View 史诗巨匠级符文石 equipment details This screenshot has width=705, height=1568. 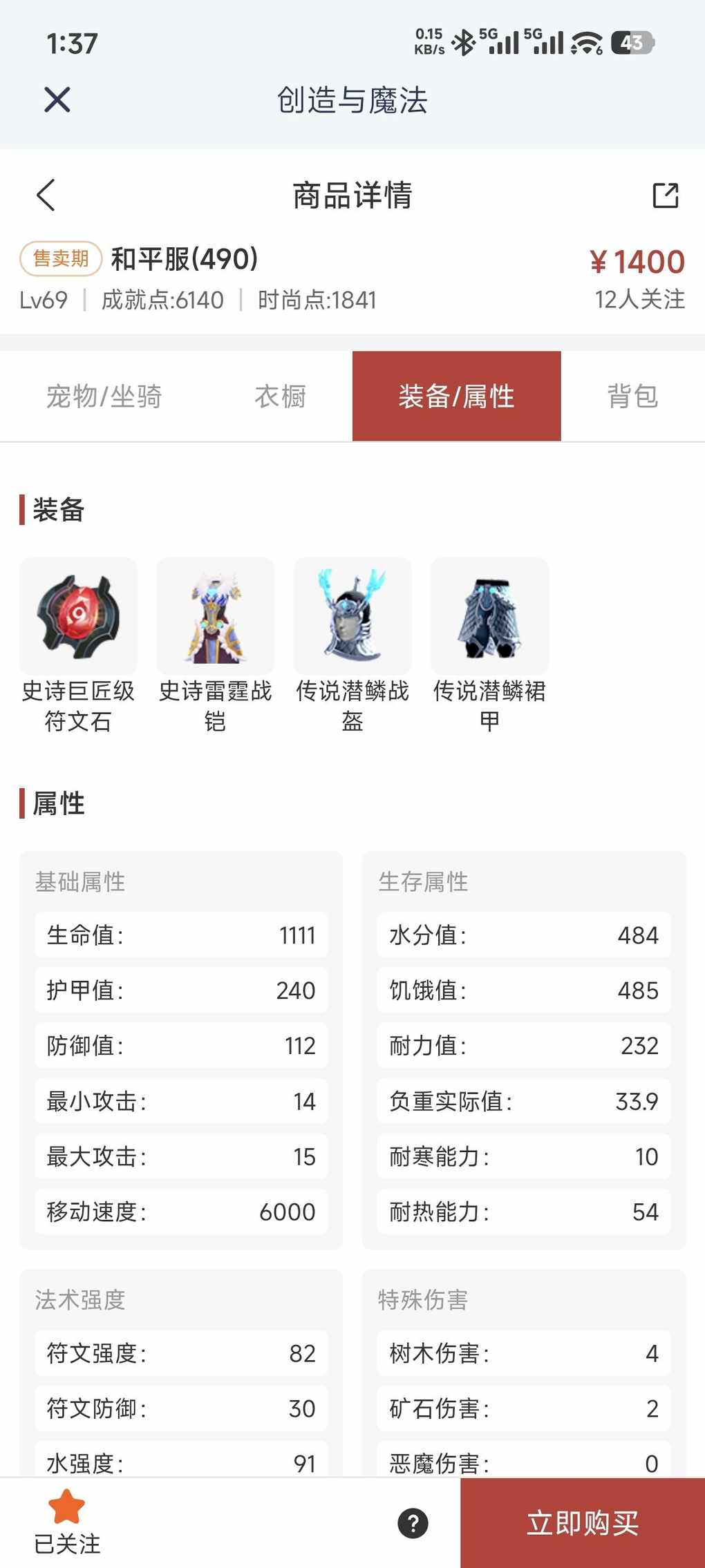click(x=78, y=616)
